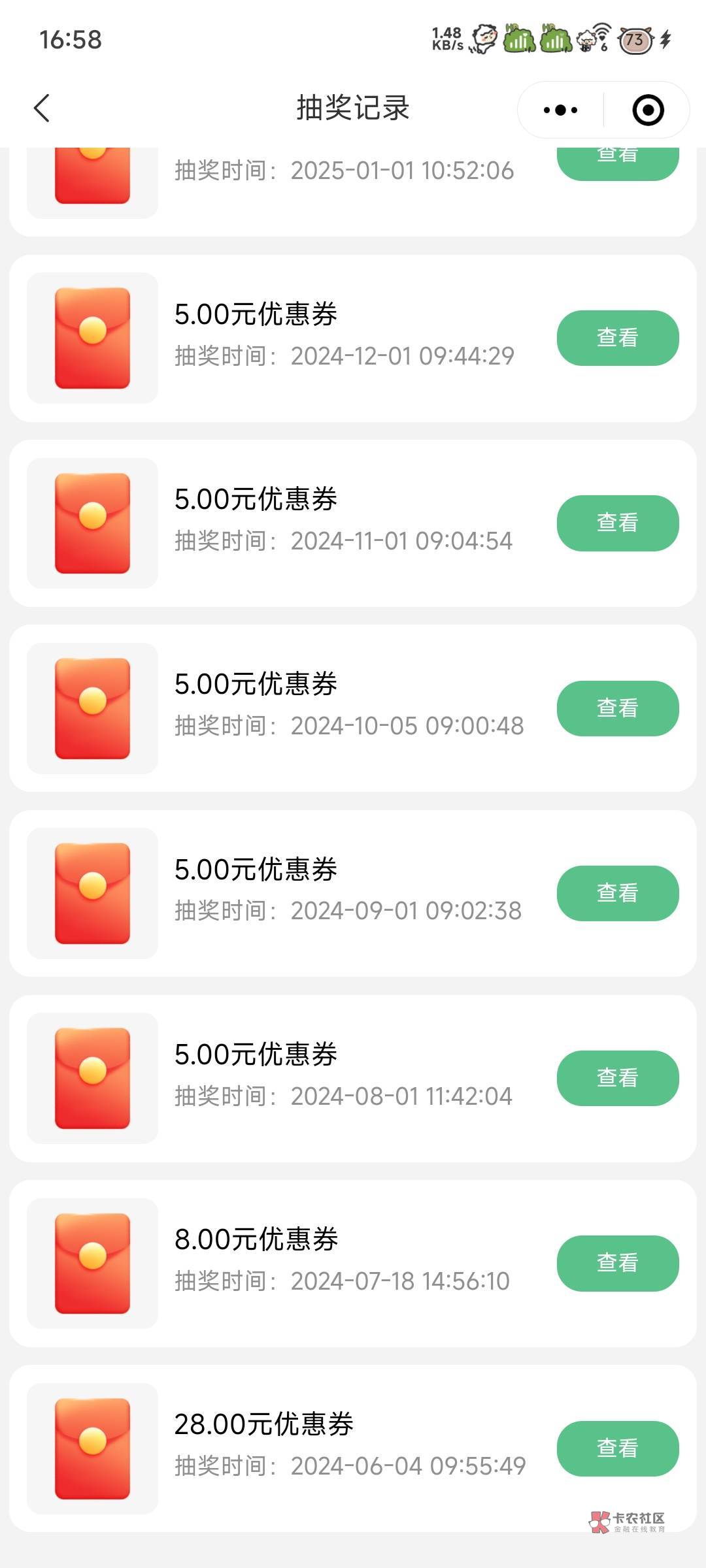Select 查看 on the 2024-08-01 record
The height and width of the screenshot is (1568, 706).
[617, 1078]
